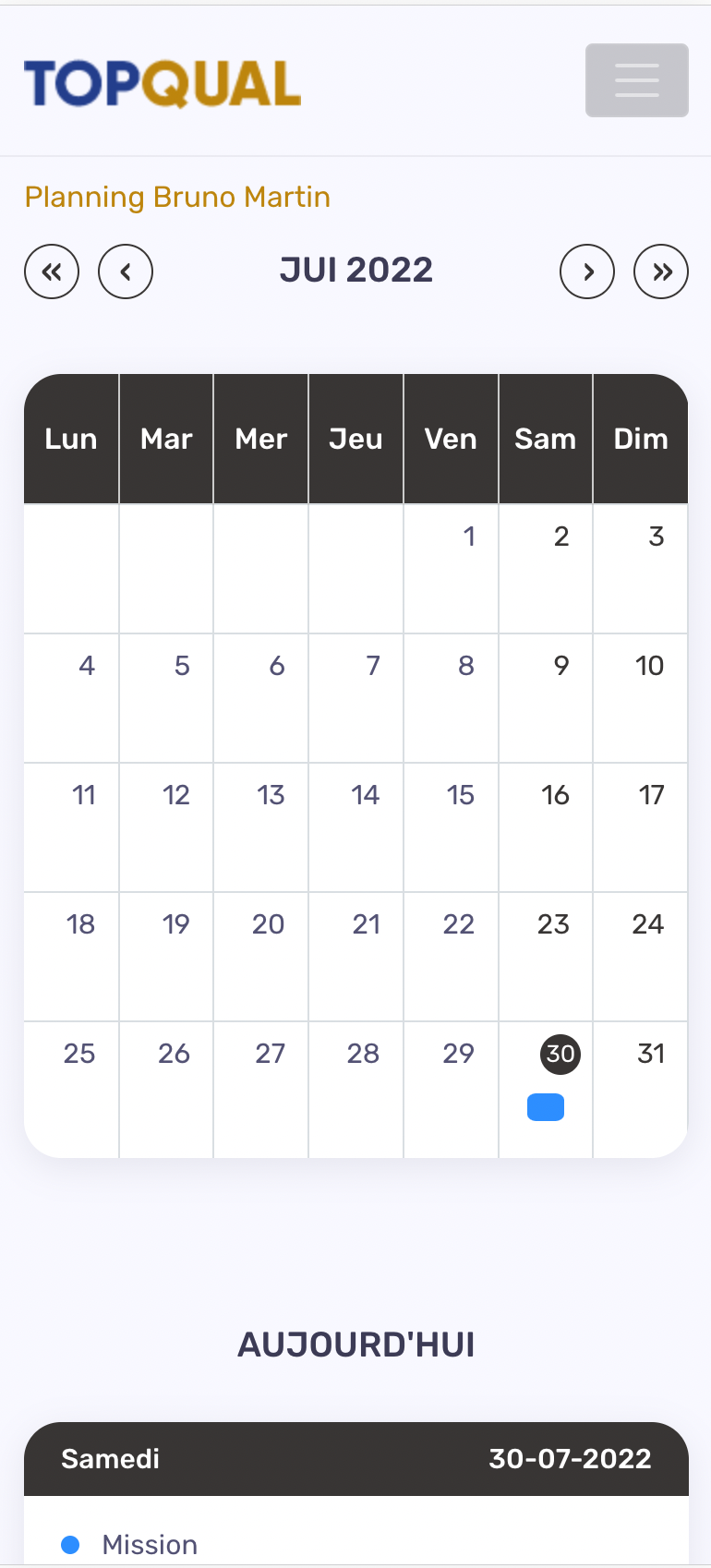Choose day 31 in the calendar

(651, 1054)
